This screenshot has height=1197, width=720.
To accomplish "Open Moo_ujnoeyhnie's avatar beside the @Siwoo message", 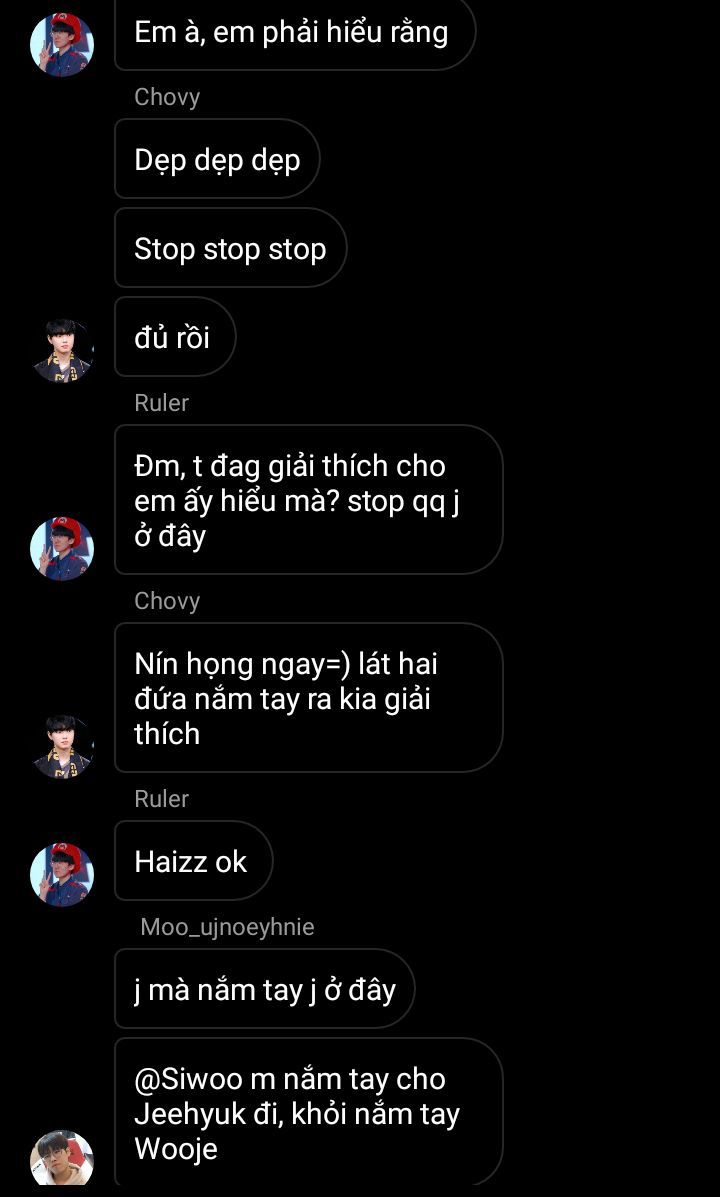I will [x=62, y=1160].
